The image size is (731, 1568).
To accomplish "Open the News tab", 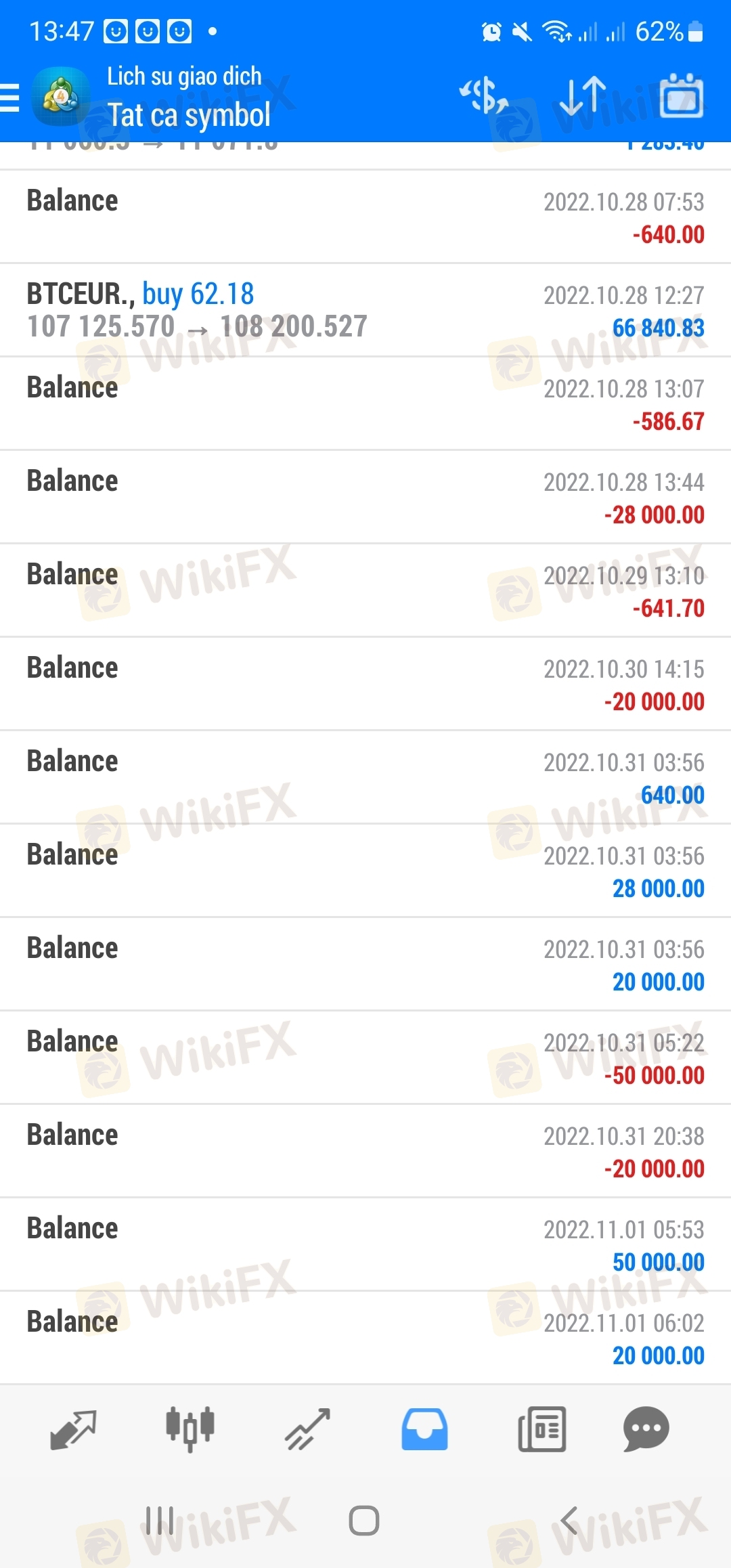I will click(x=542, y=1429).
